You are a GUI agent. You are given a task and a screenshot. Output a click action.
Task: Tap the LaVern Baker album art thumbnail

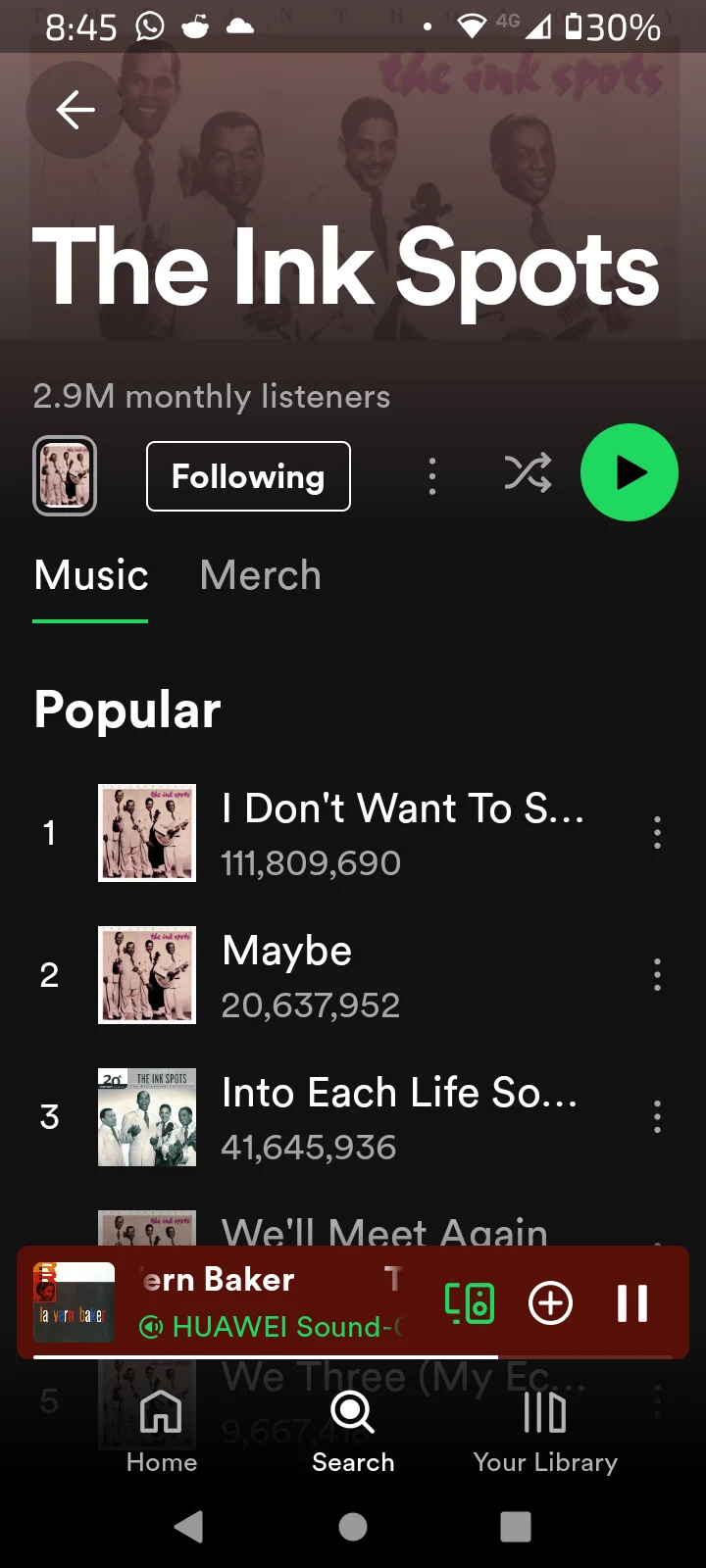[73, 1302]
